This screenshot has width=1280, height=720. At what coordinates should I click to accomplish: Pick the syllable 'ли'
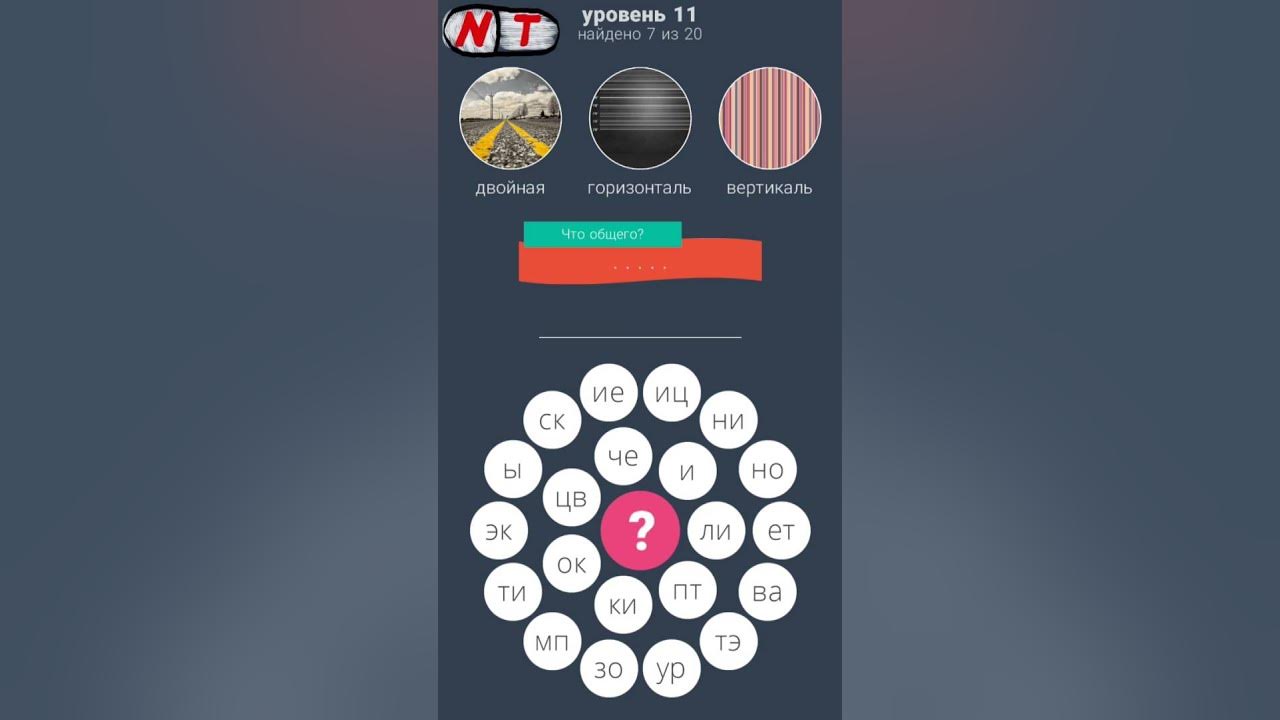click(x=715, y=531)
